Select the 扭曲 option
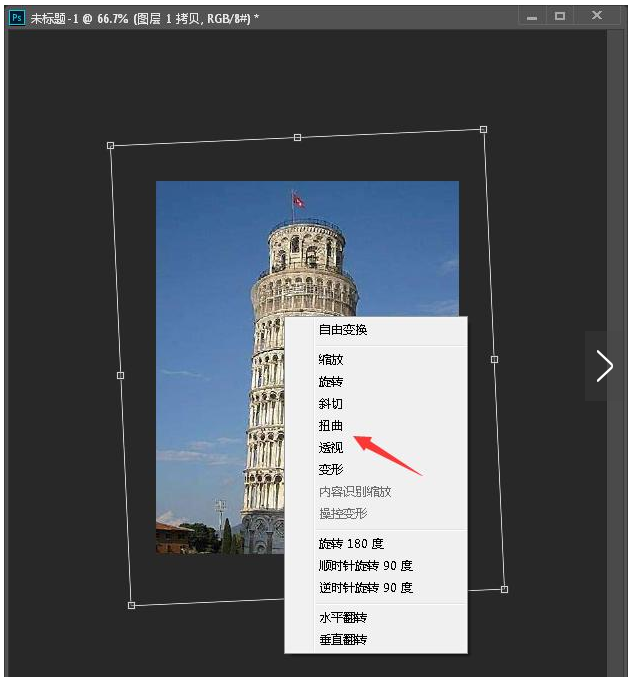 [331, 426]
